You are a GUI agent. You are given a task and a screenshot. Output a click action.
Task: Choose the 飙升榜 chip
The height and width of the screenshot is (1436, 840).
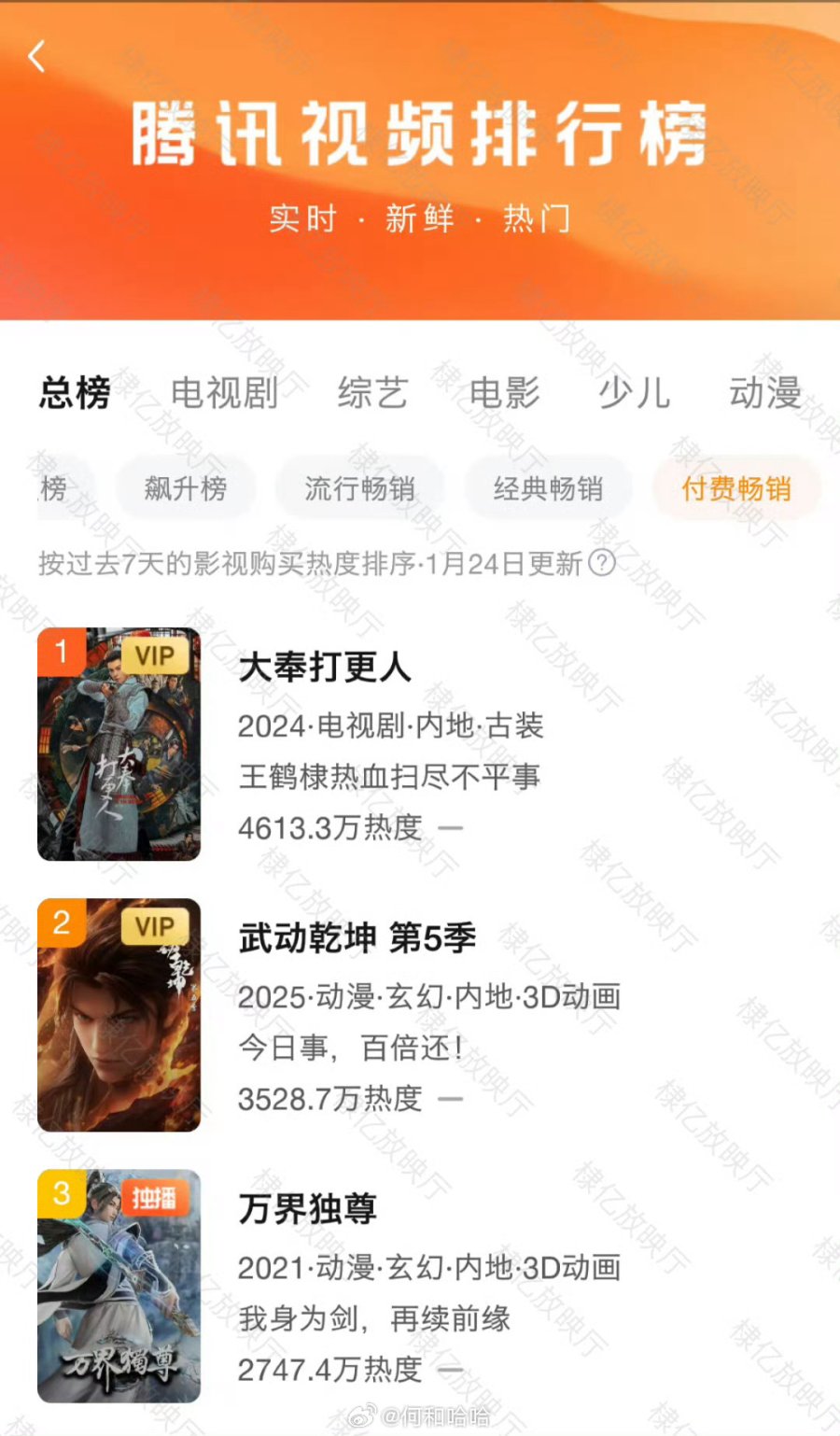186,488
